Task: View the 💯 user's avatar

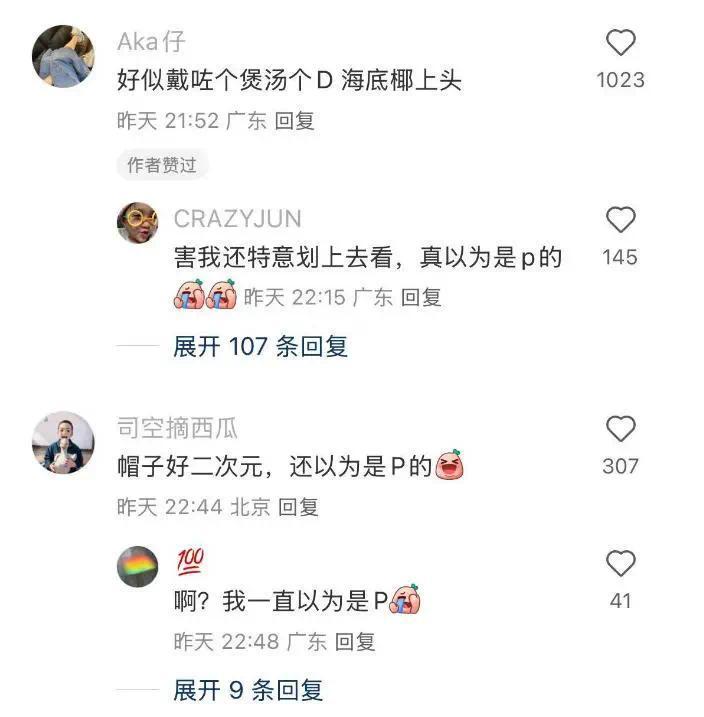Action: 138,567
